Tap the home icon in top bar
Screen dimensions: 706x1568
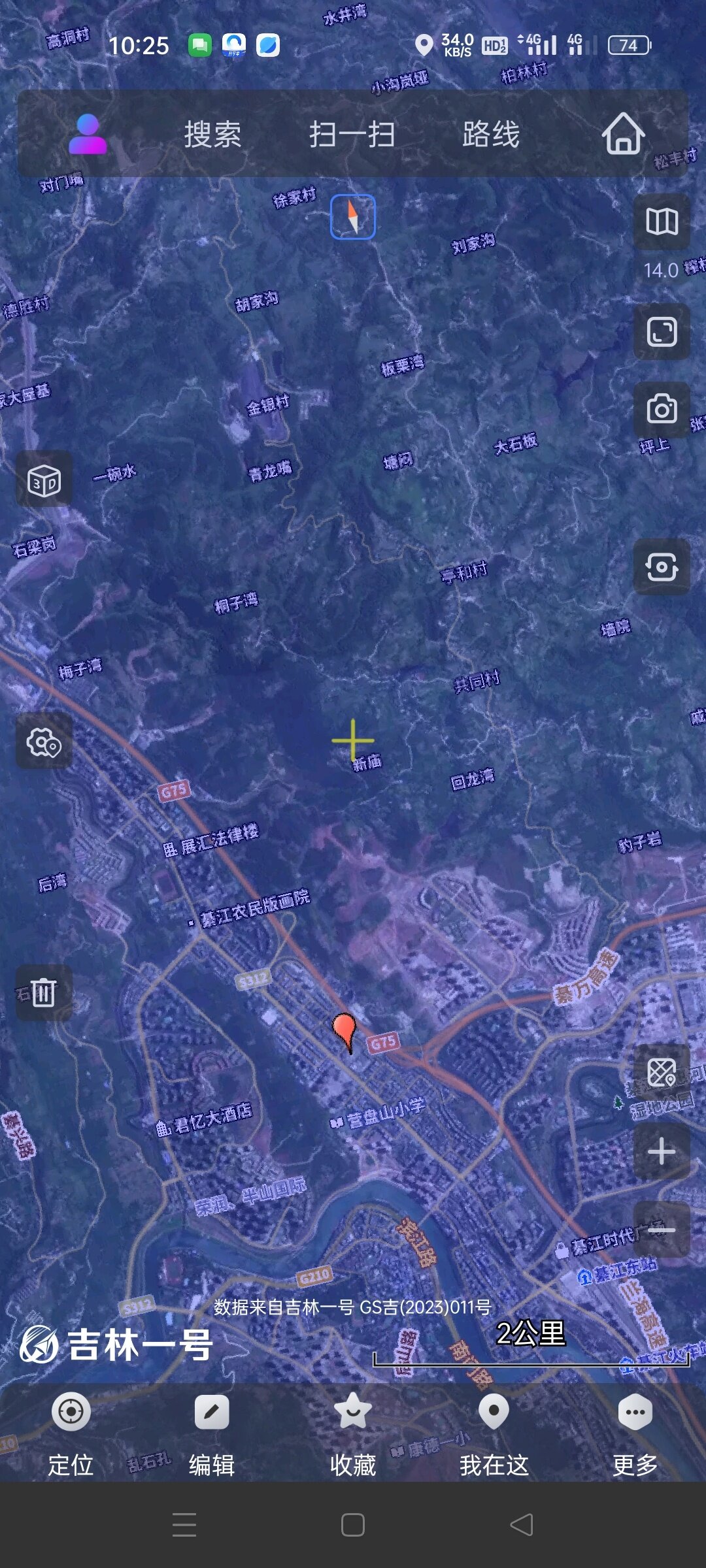pyautogui.click(x=623, y=134)
